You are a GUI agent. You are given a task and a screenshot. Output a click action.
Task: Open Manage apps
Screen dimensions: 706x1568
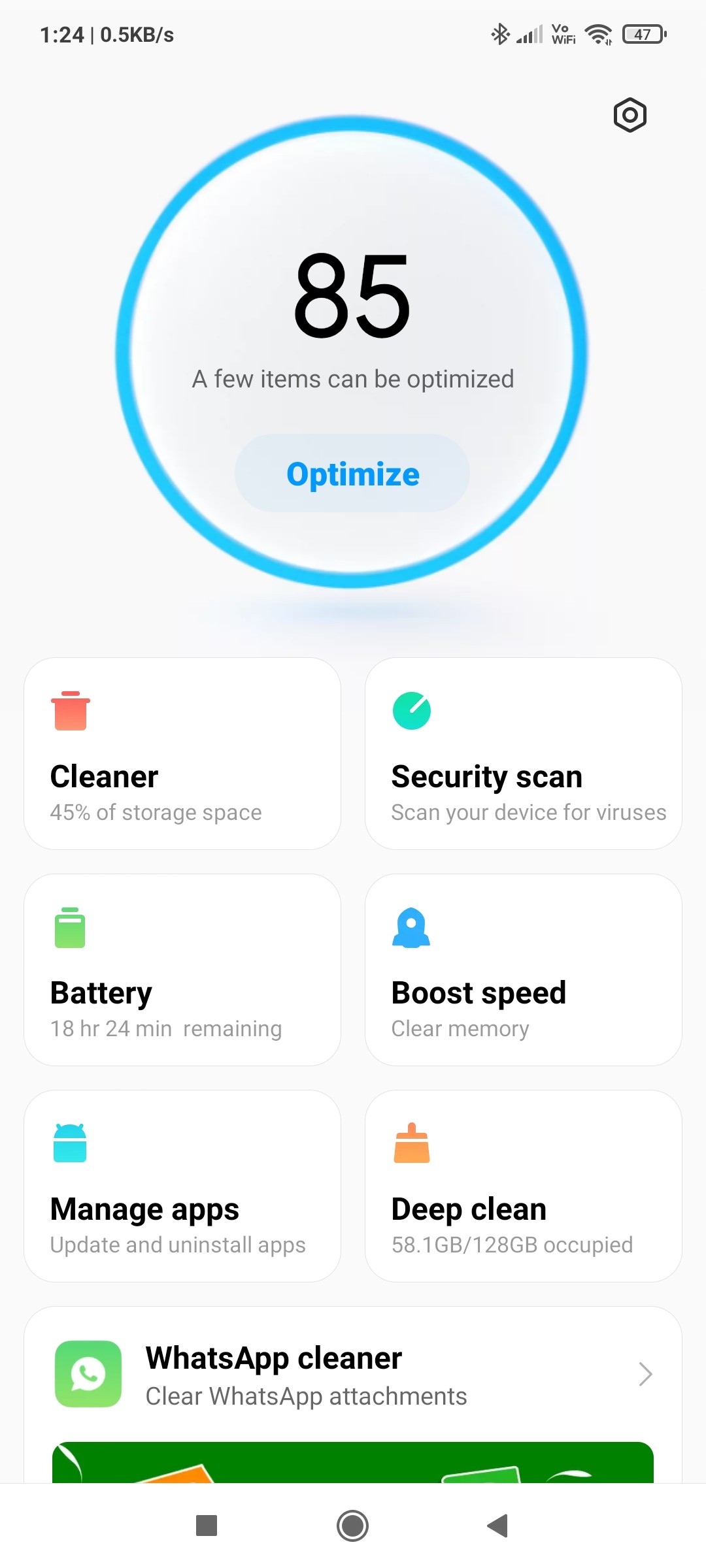click(x=182, y=1186)
